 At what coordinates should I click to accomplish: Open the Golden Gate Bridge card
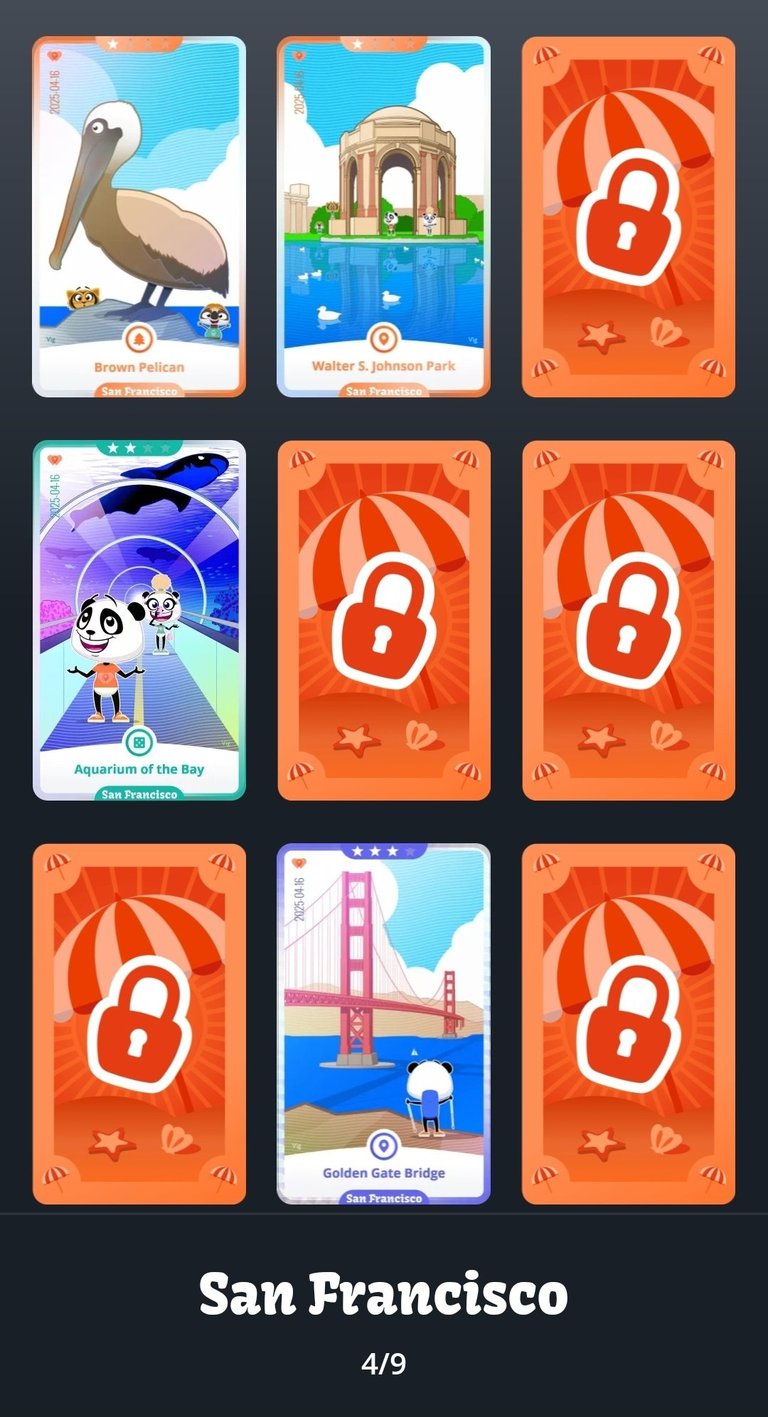[x=384, y=1024]
